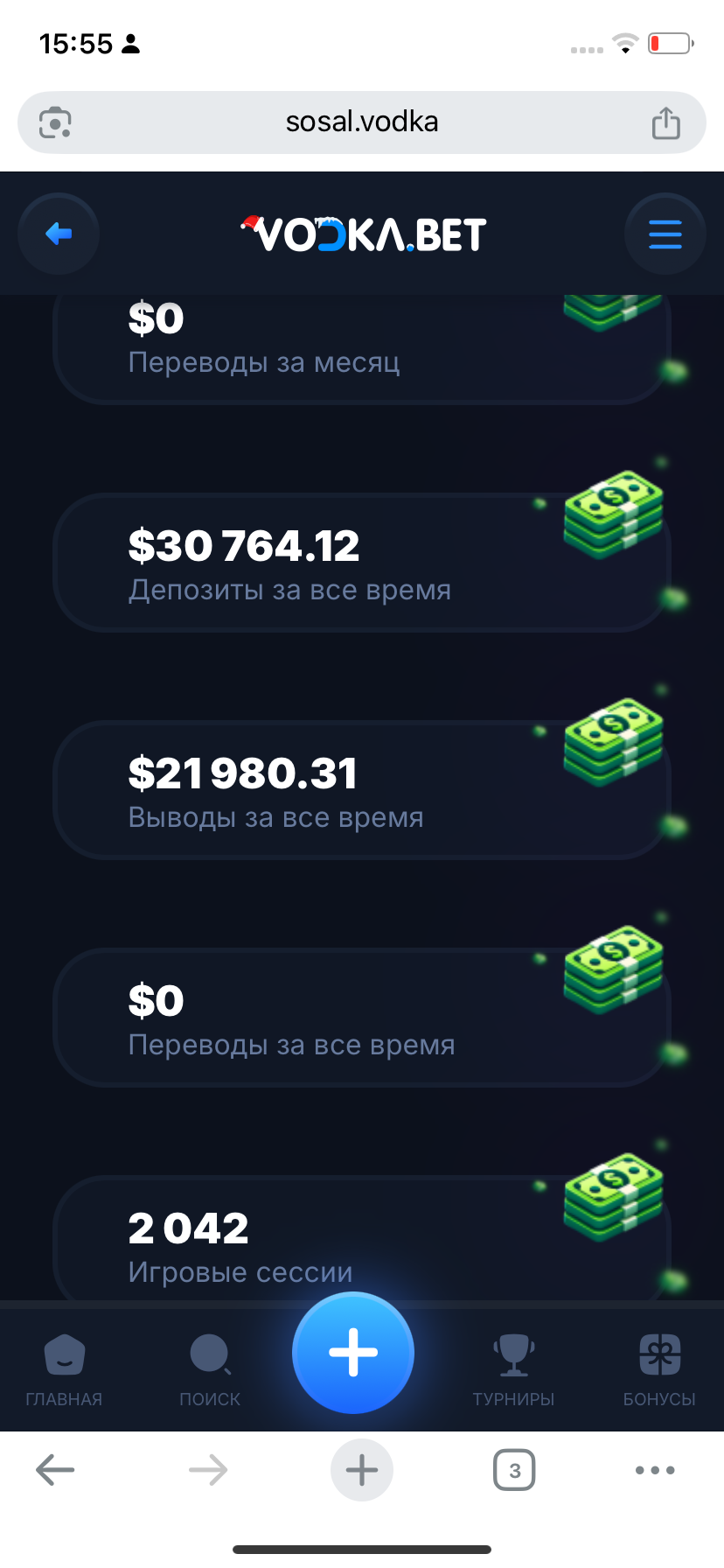The width and height of the screenshot is (724, 1568).
Task: Open the camera search icon in address bar
Action: coord(56,122)
